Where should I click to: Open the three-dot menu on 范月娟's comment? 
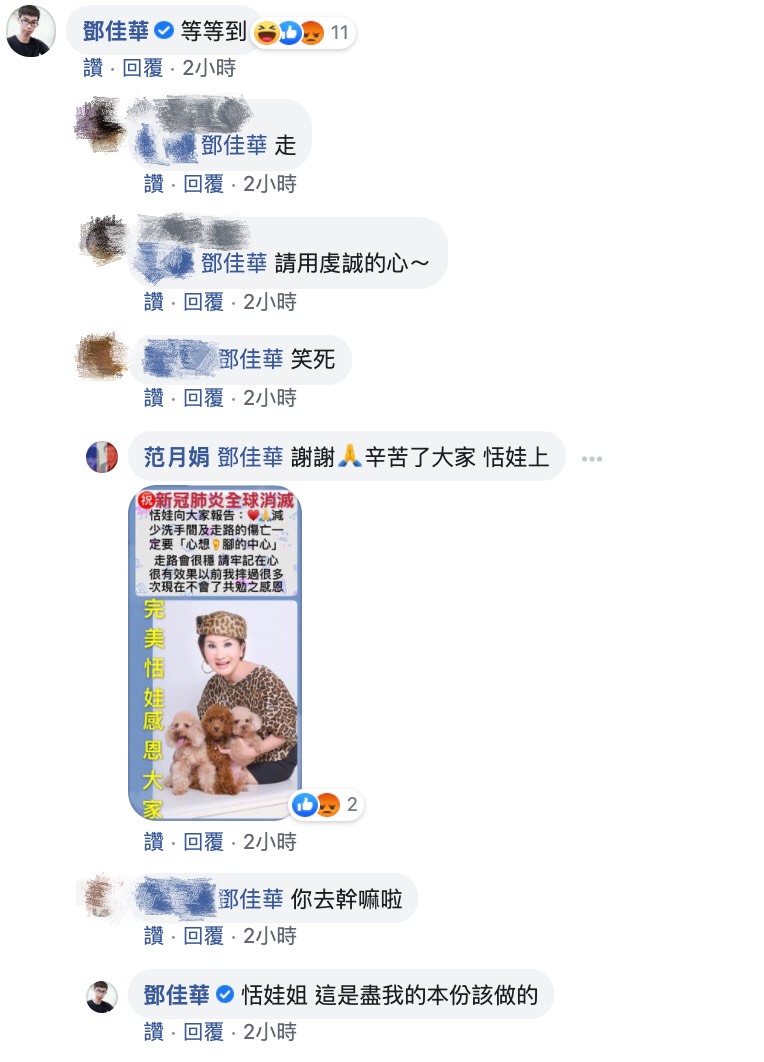click(x=592, y=459)
